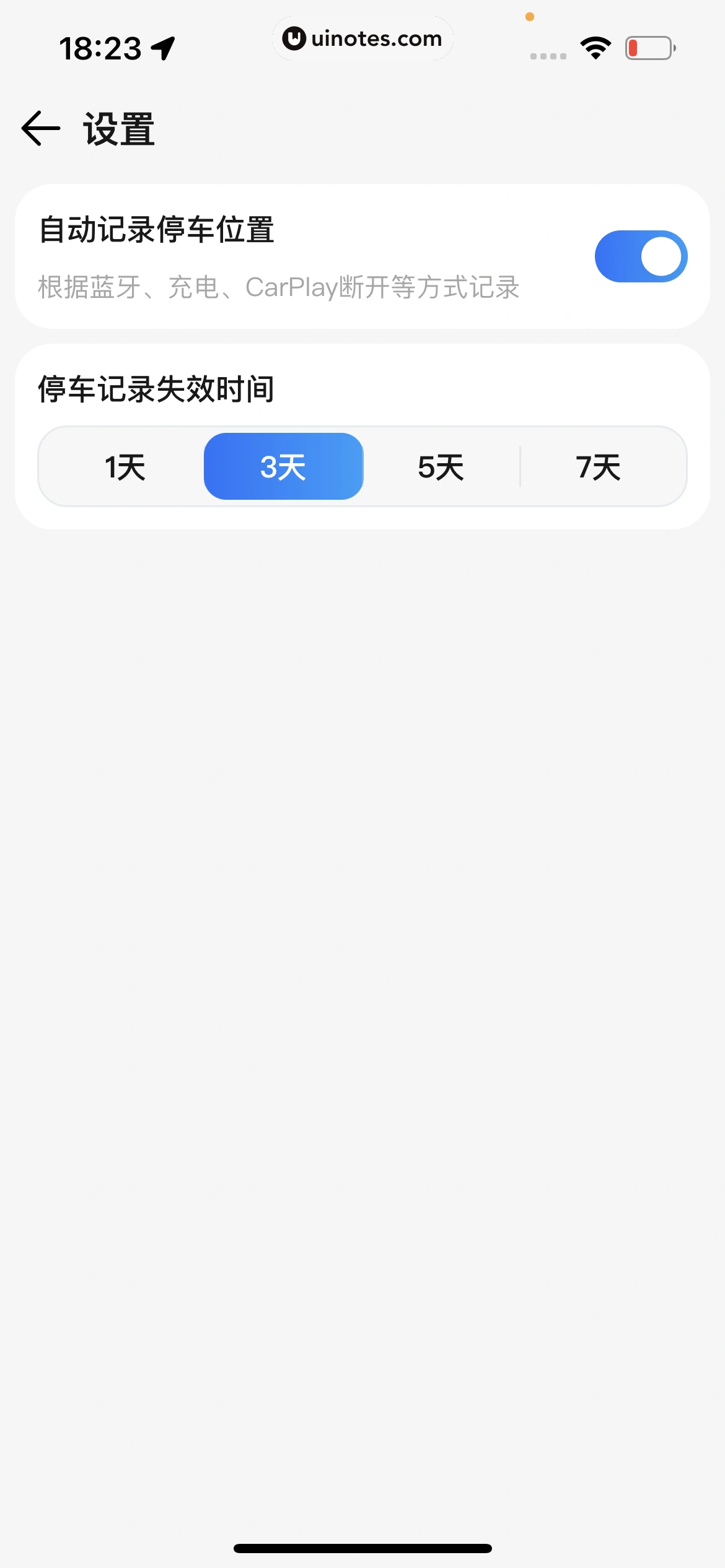This screenshot has width=725, height=1568.
Task: Click the 设置 page title
Action: coord(118,129)
